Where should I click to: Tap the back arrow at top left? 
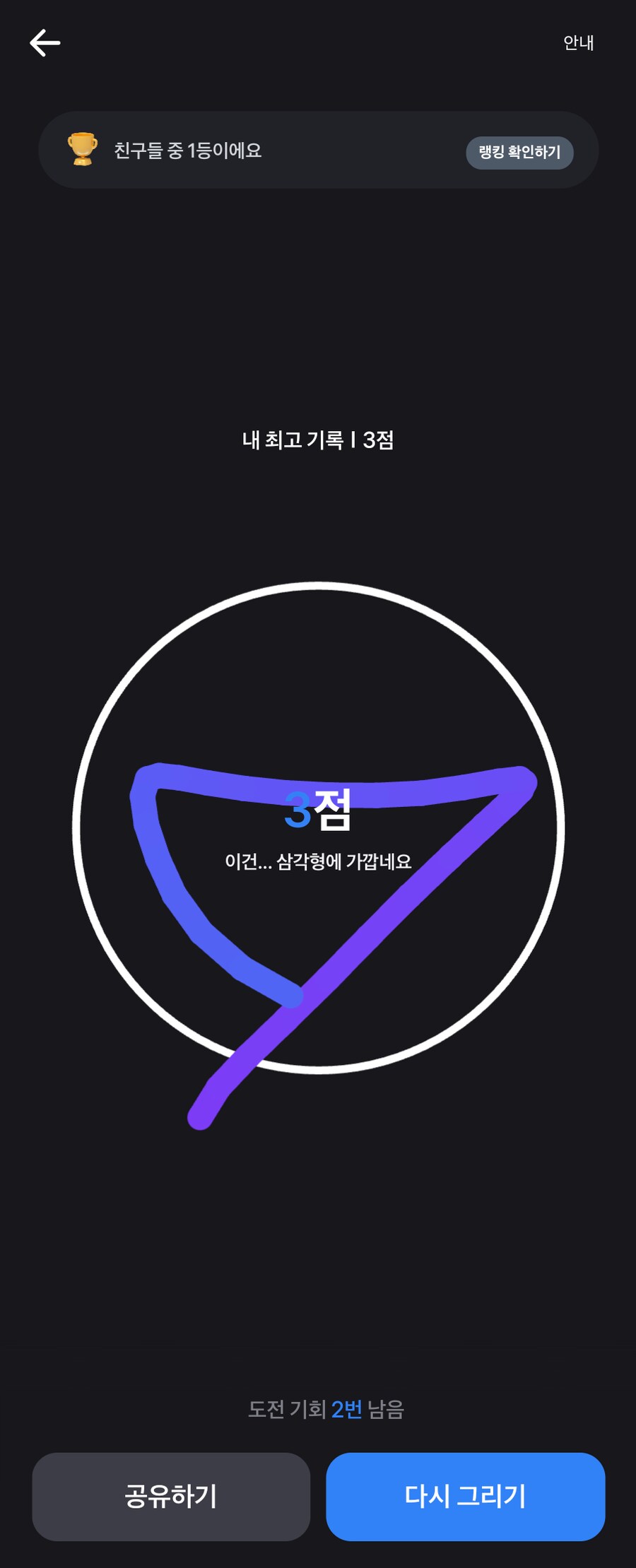(x=45, y=44)
